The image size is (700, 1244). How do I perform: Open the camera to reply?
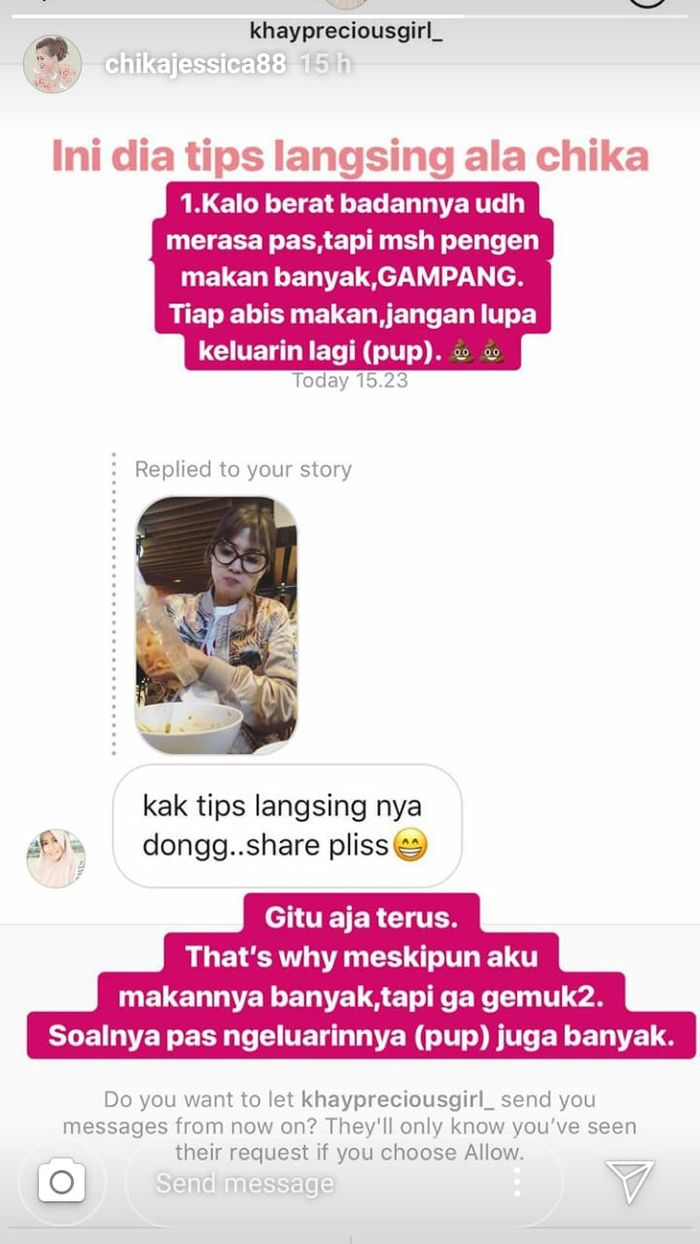[x=61, y=1183]
